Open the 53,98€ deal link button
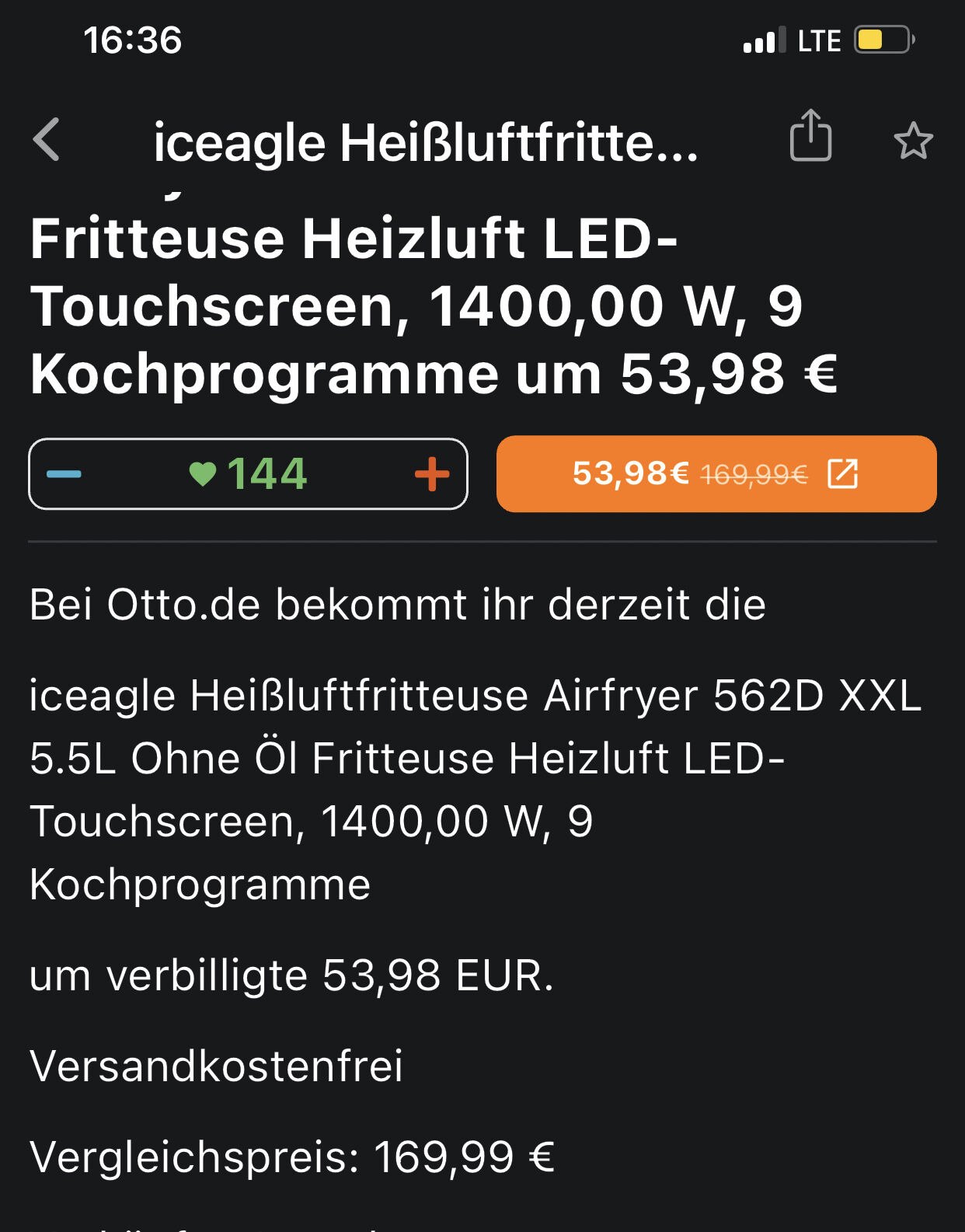 point(716,474)
